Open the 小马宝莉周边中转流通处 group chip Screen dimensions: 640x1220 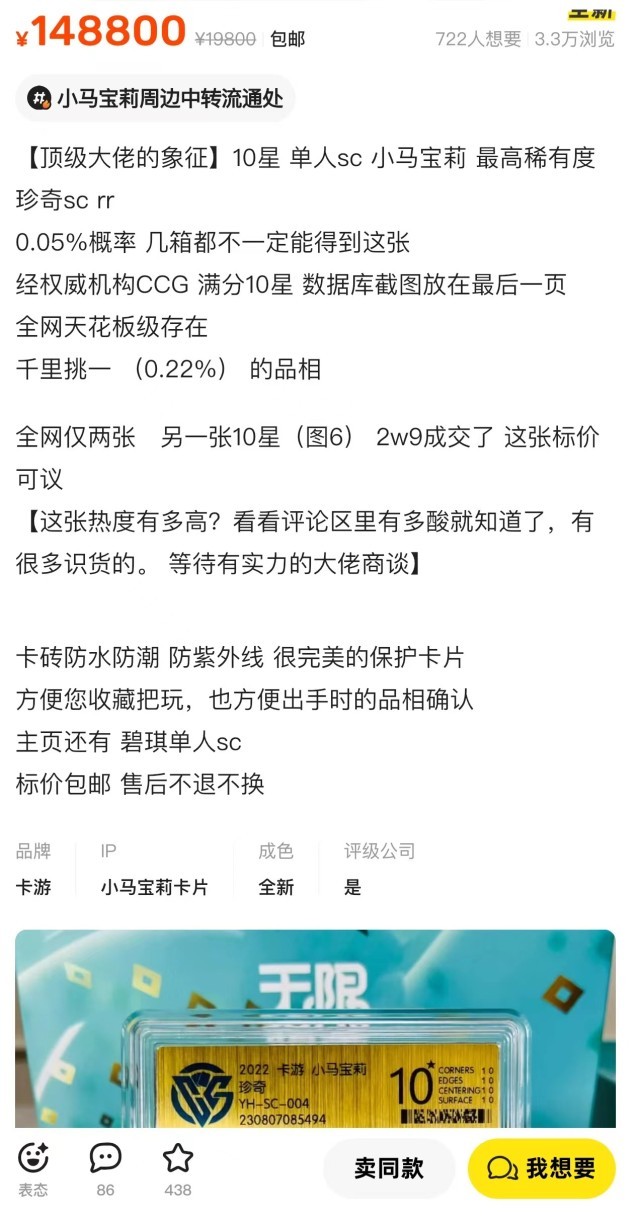(x=156, y=98)
